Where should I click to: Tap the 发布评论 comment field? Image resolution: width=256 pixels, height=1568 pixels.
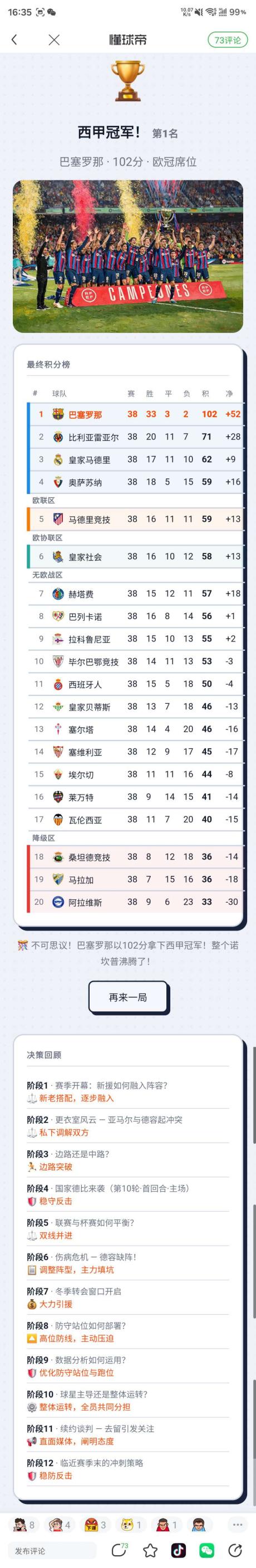click(52, 1550)
